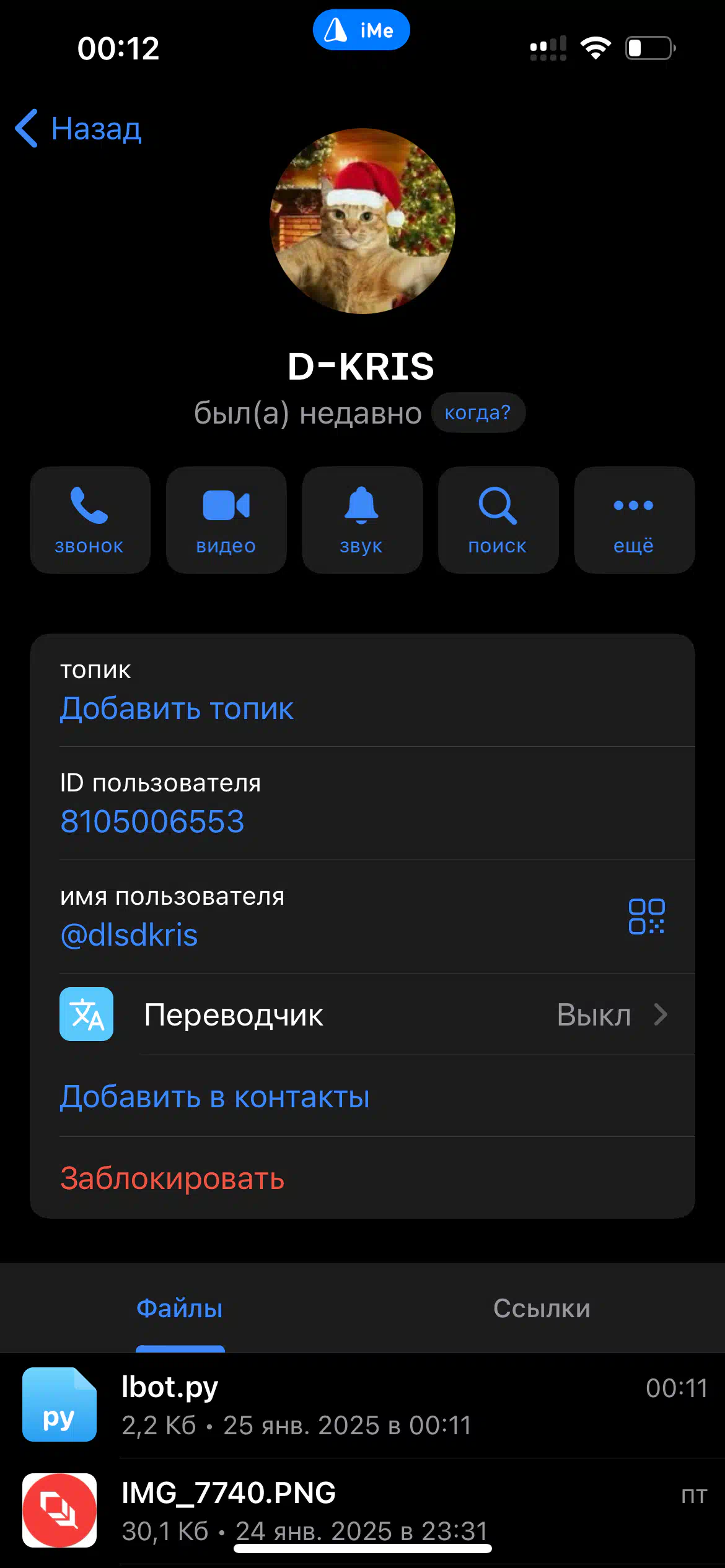The width and height of the screenshot is (725, 1568).
Task: Switch to the Ссылки tab
Action: click(x=542, y=1309)
